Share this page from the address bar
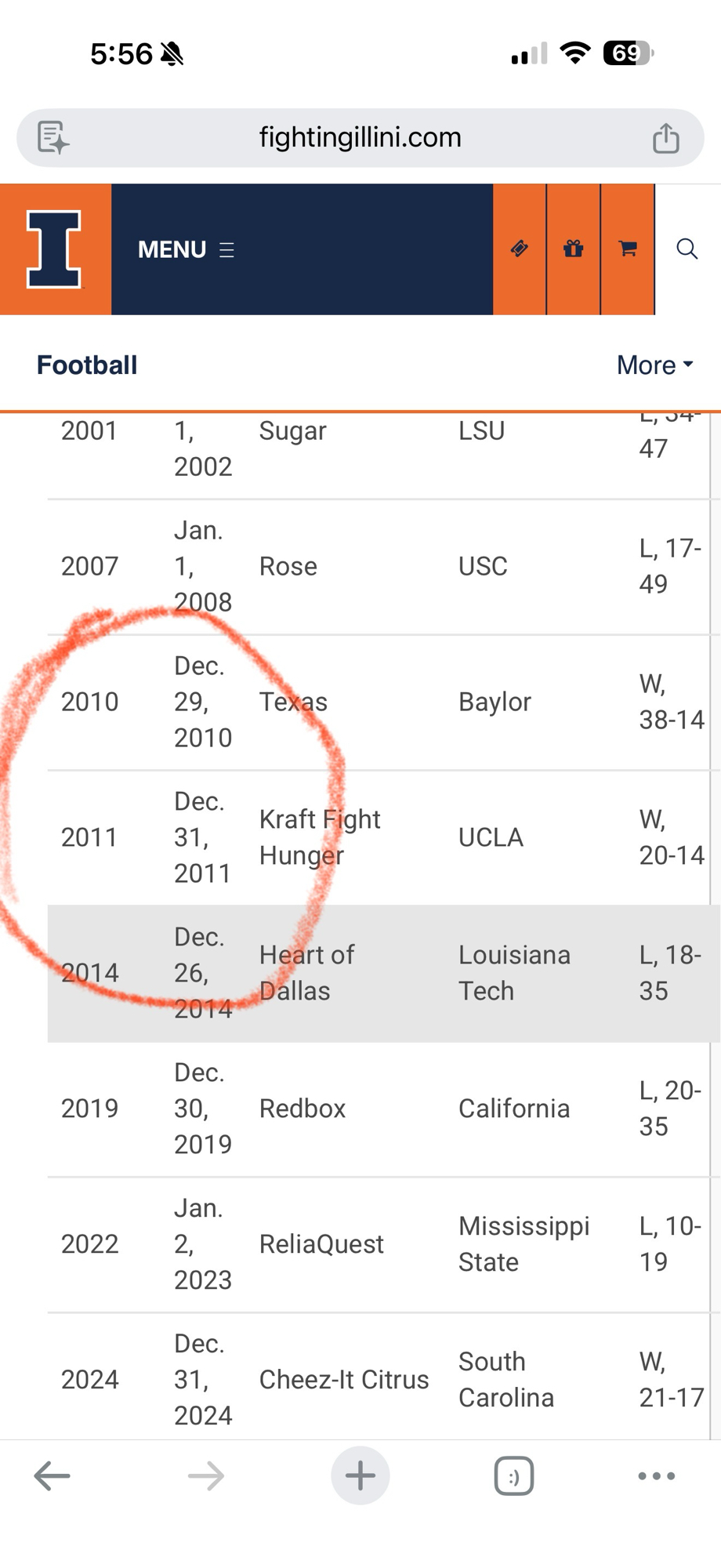This screenshot has width=721, height=1568. pyautogui.click(x=665, y=138)
